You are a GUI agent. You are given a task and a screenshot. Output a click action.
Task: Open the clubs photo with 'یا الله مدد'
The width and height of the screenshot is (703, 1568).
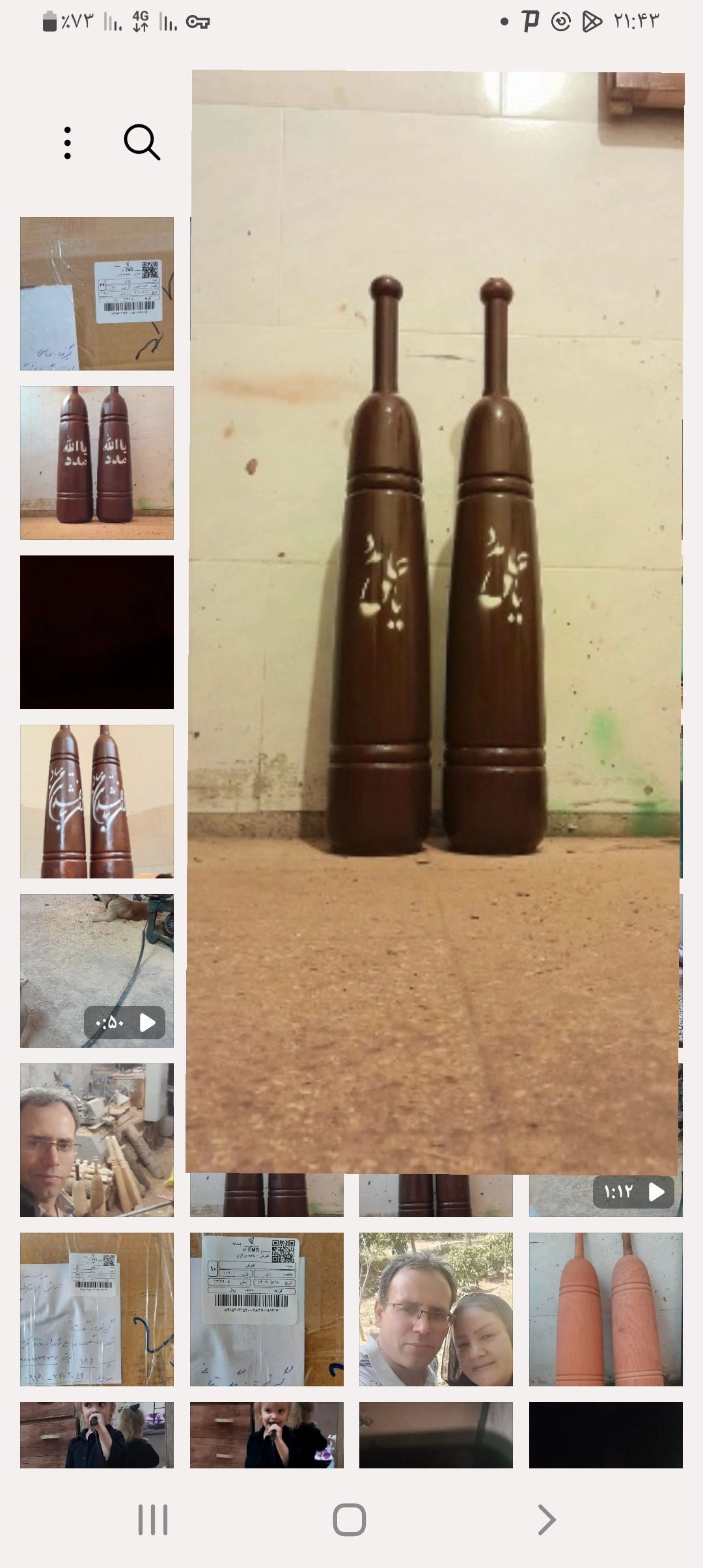tap(97, 462)
